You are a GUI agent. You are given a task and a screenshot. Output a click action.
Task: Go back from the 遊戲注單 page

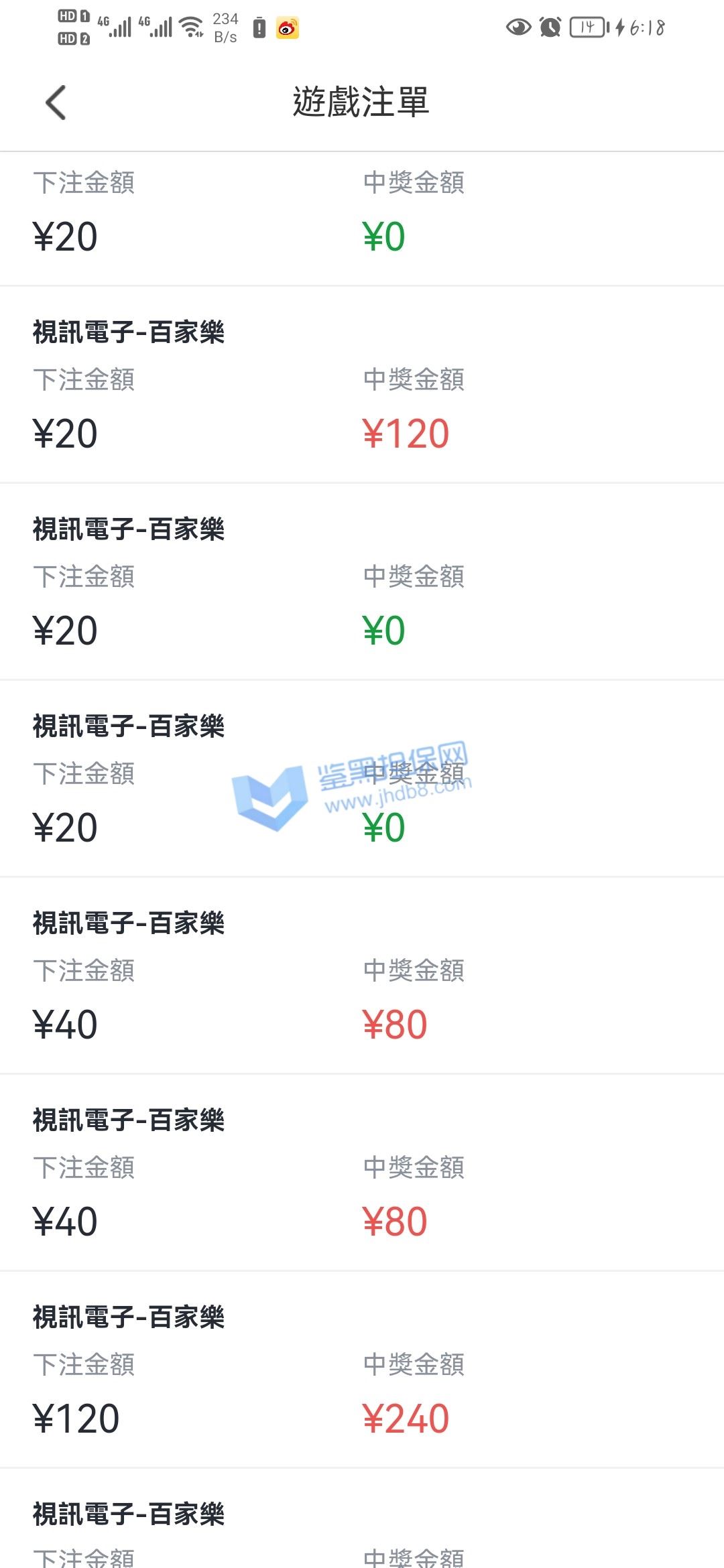(56, 103)
